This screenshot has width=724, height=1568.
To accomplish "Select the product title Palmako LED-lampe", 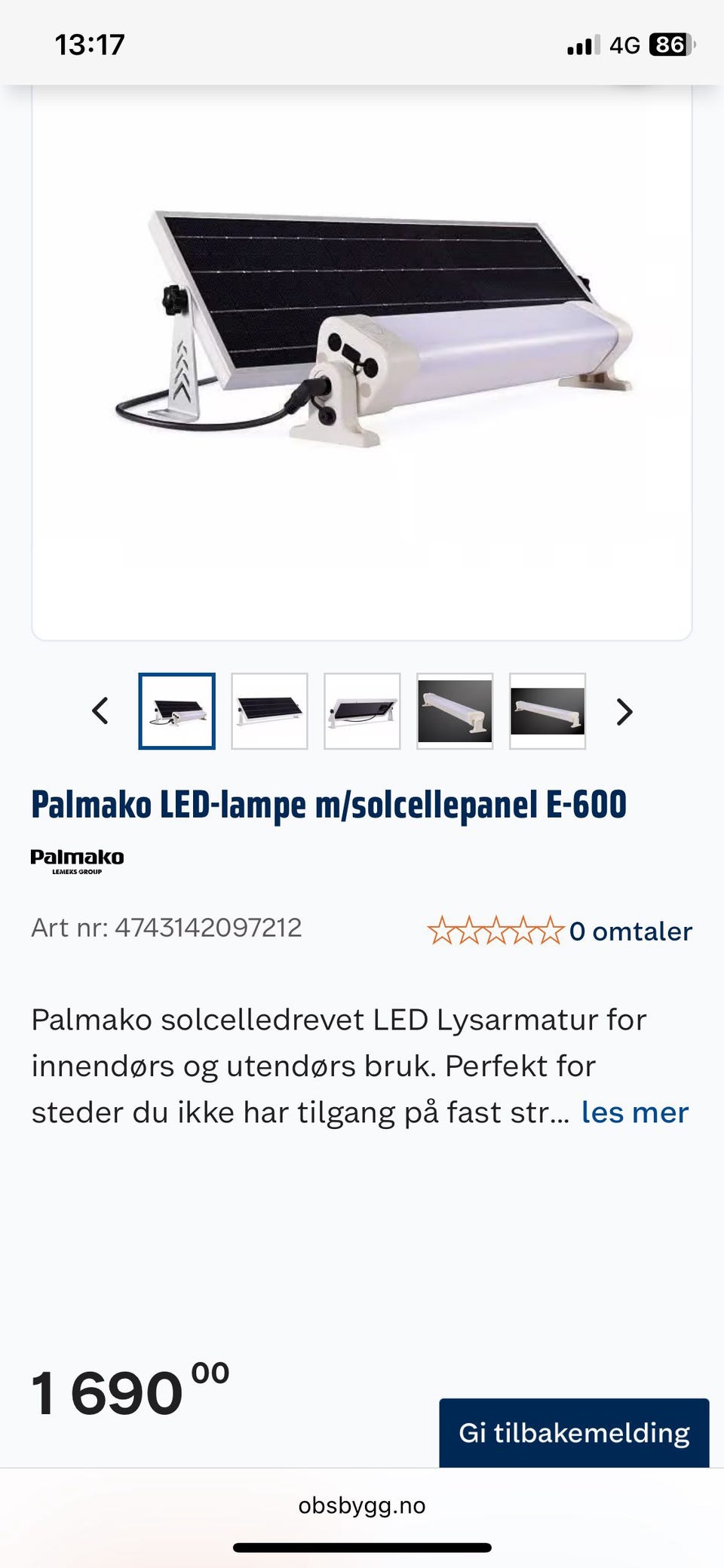I will tap(327, 804).
